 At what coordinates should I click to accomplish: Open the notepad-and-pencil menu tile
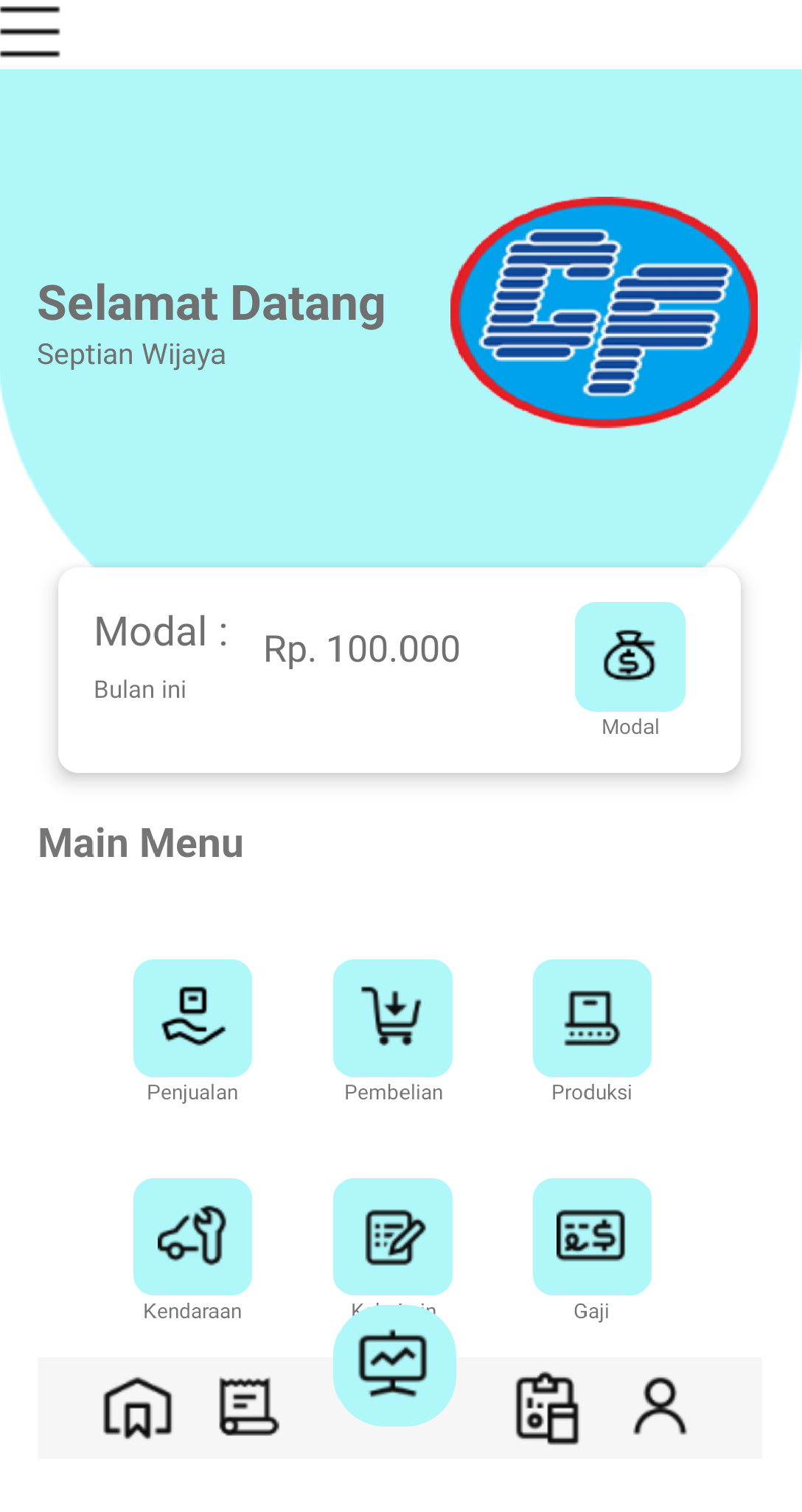click(x=393, y=1236)
